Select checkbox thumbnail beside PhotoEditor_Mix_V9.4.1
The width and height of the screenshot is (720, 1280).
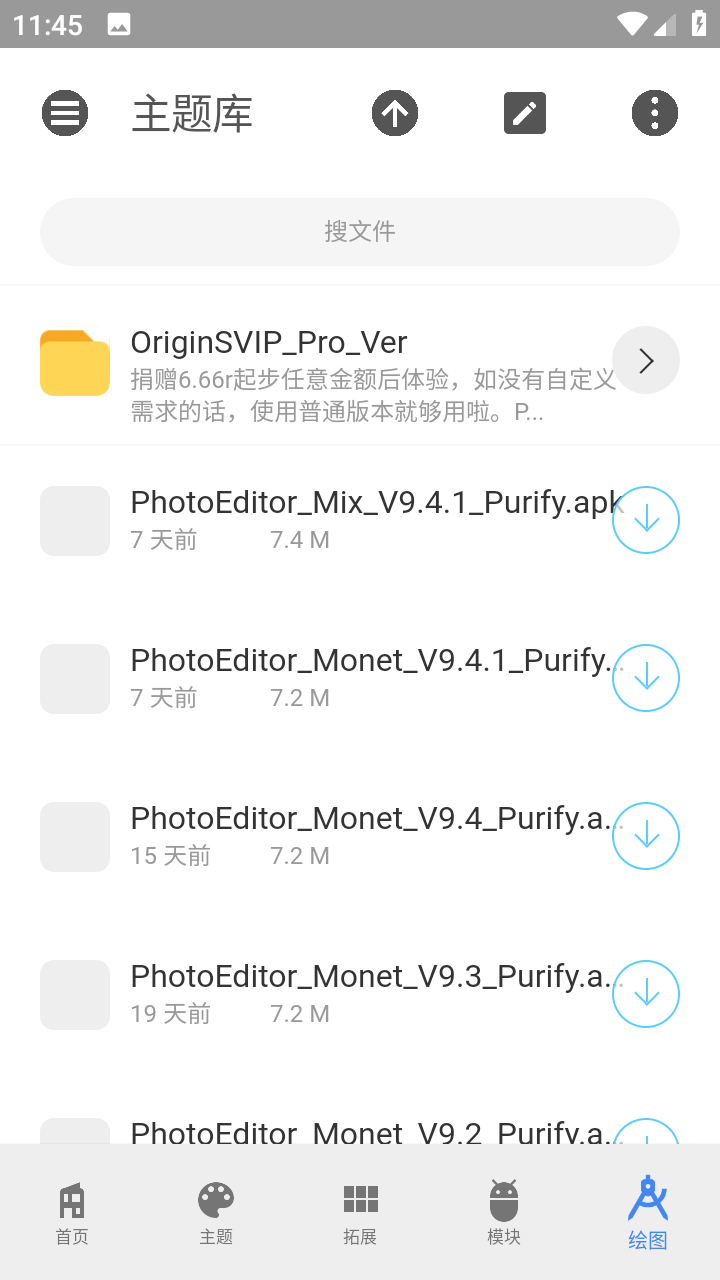click(x=74, y=520)
